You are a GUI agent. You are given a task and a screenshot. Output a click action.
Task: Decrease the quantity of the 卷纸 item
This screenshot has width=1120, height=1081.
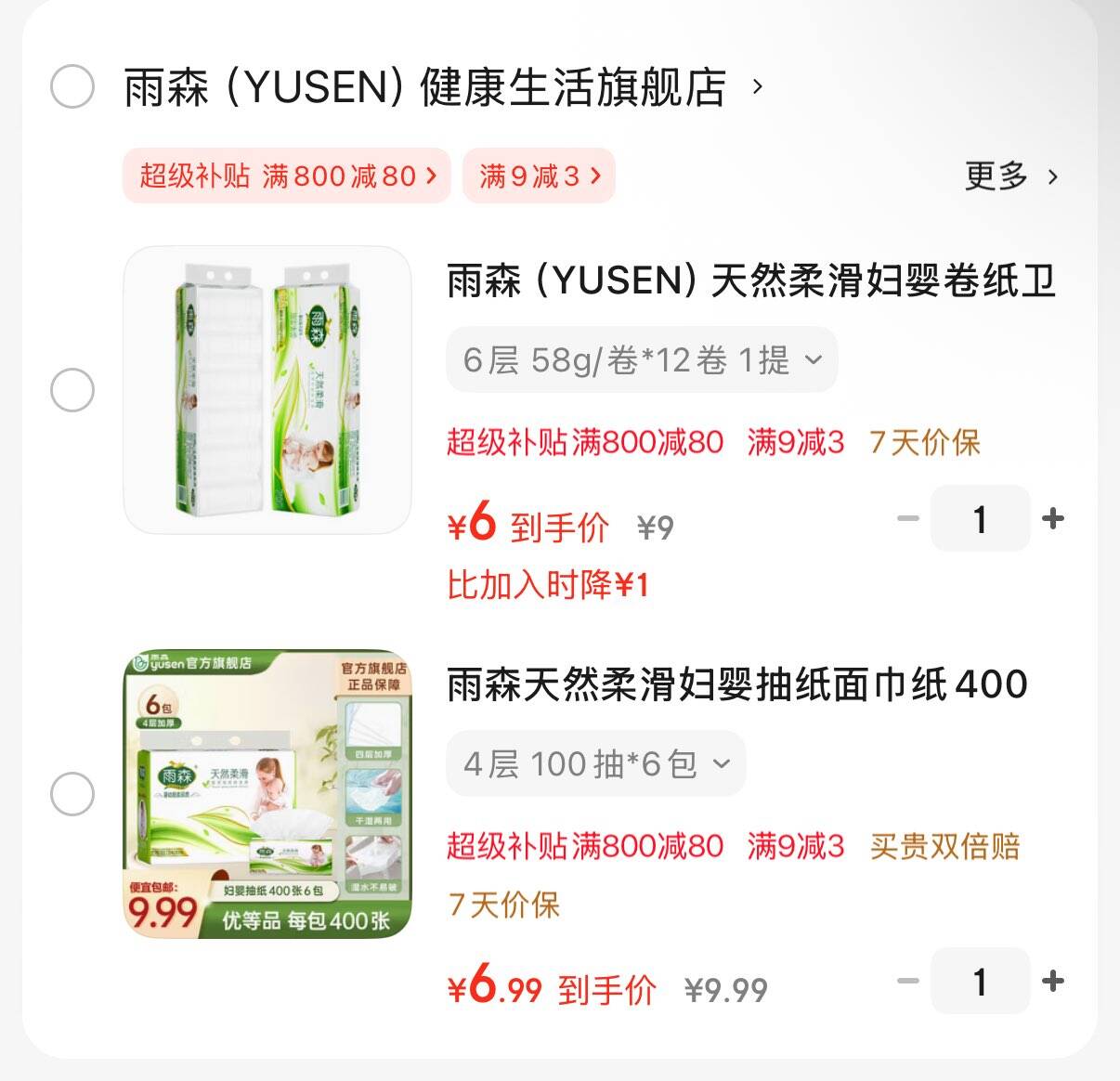click(907, 518)
